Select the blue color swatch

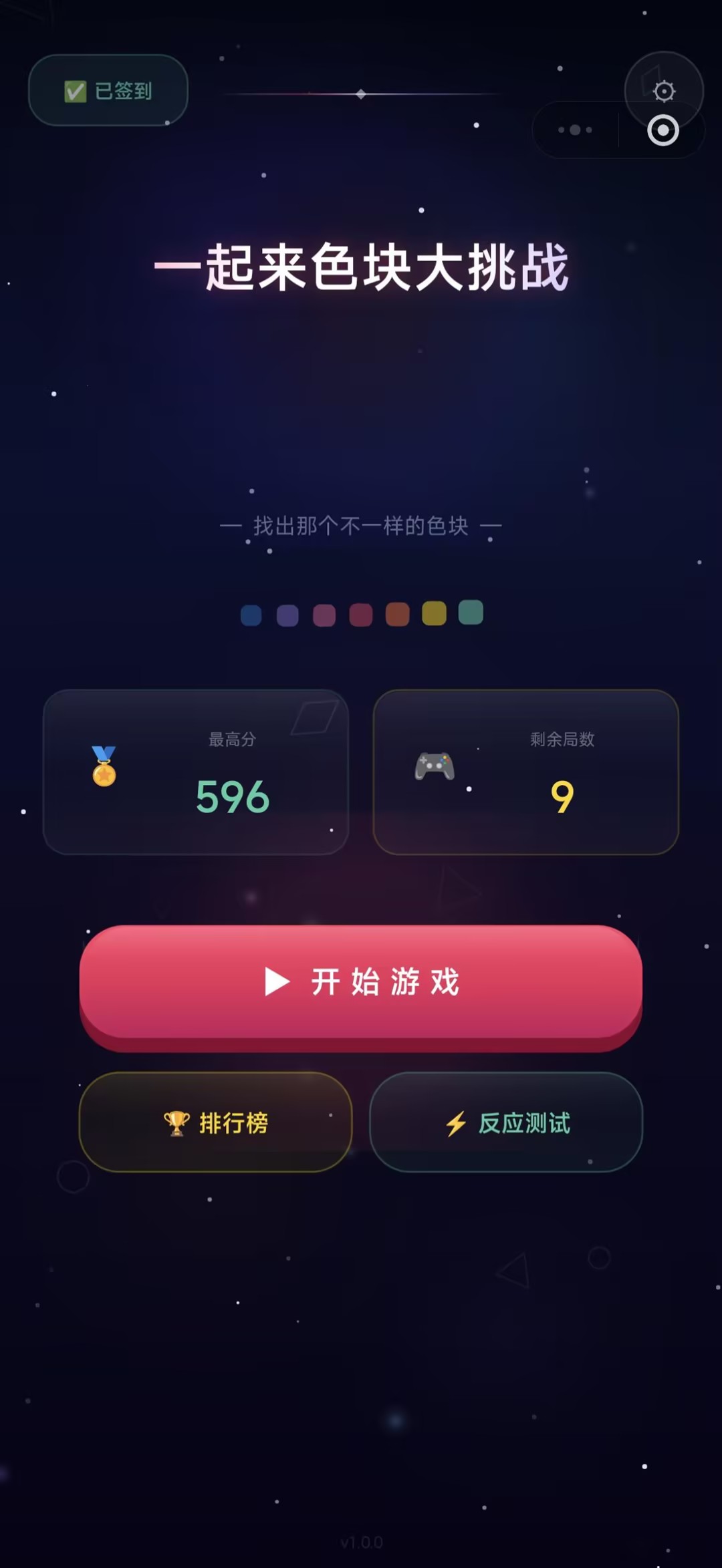click(x=251, y=615)
